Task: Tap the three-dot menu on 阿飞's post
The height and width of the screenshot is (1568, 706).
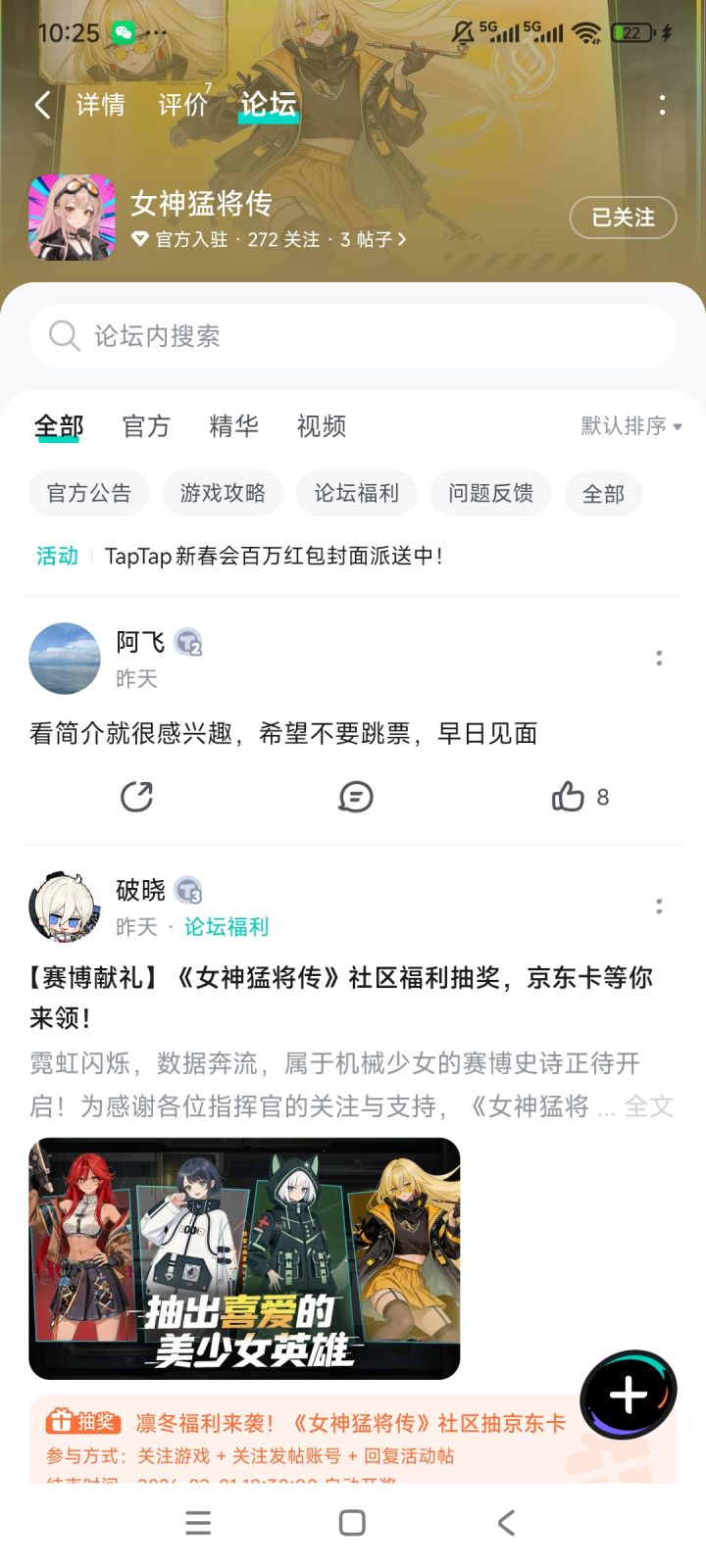Action: [659, 658]
